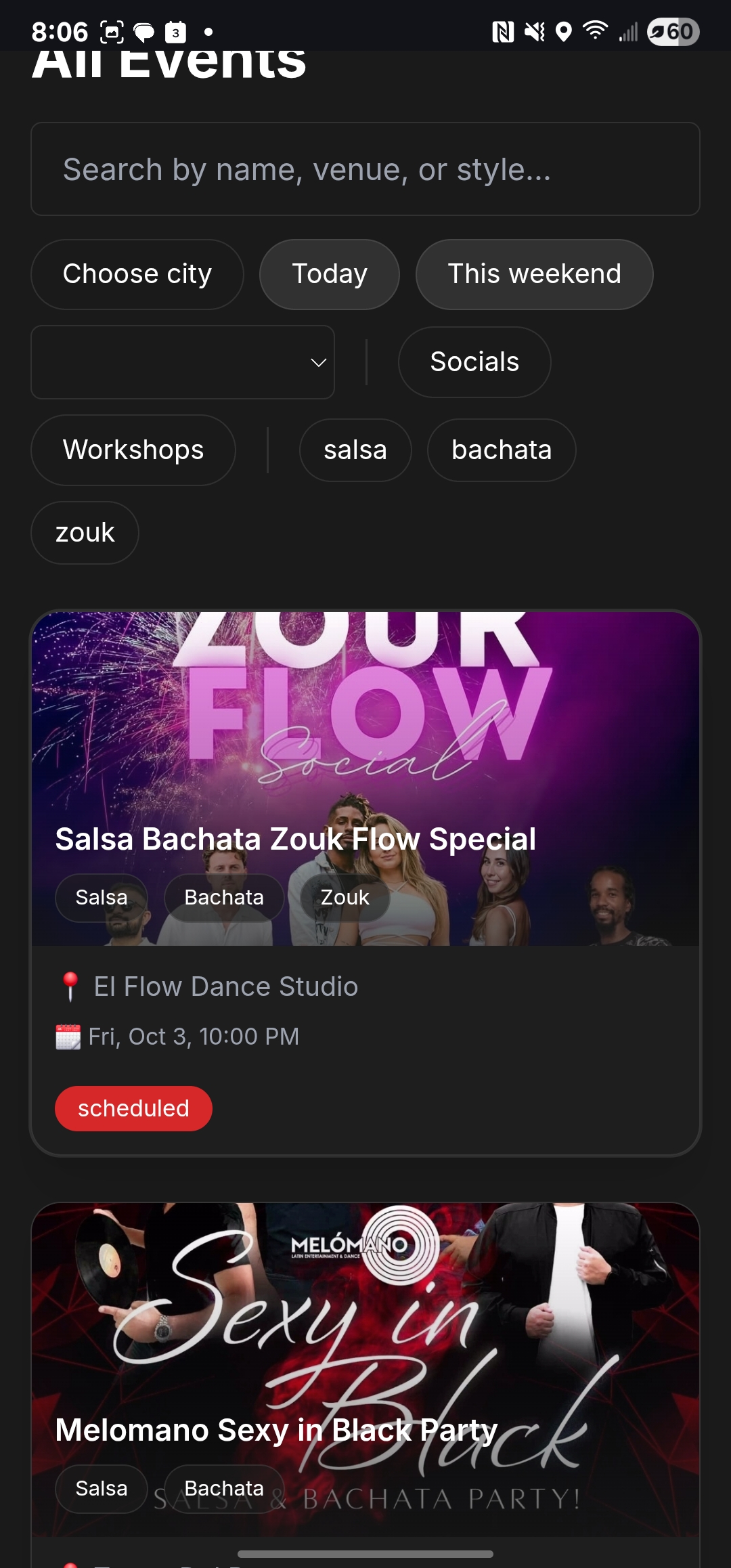Expand the empty dropdown with the chevron
Screen dimensions: 731x1568
[317, 363]
